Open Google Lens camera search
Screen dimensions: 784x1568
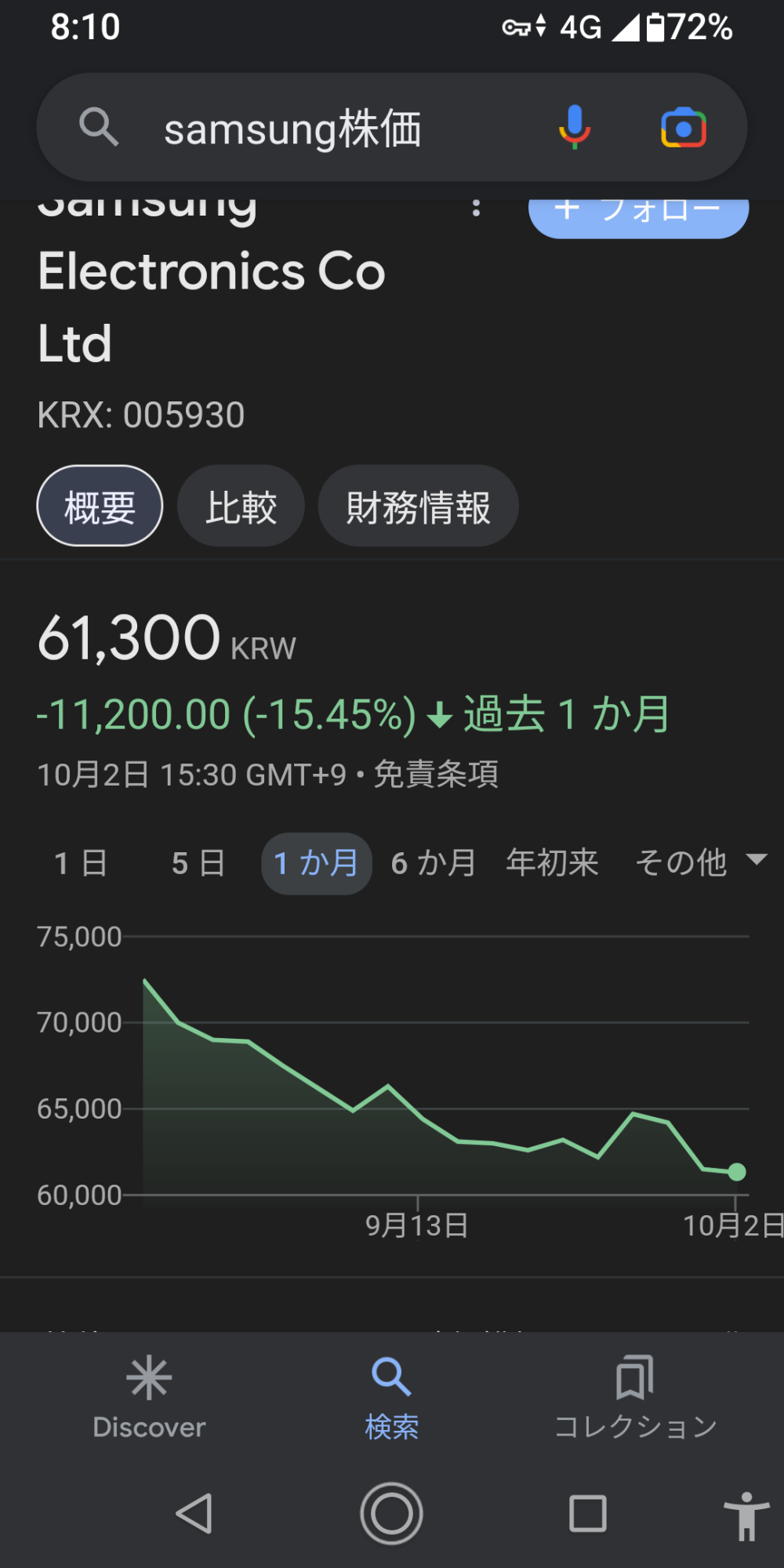(684, 128)
